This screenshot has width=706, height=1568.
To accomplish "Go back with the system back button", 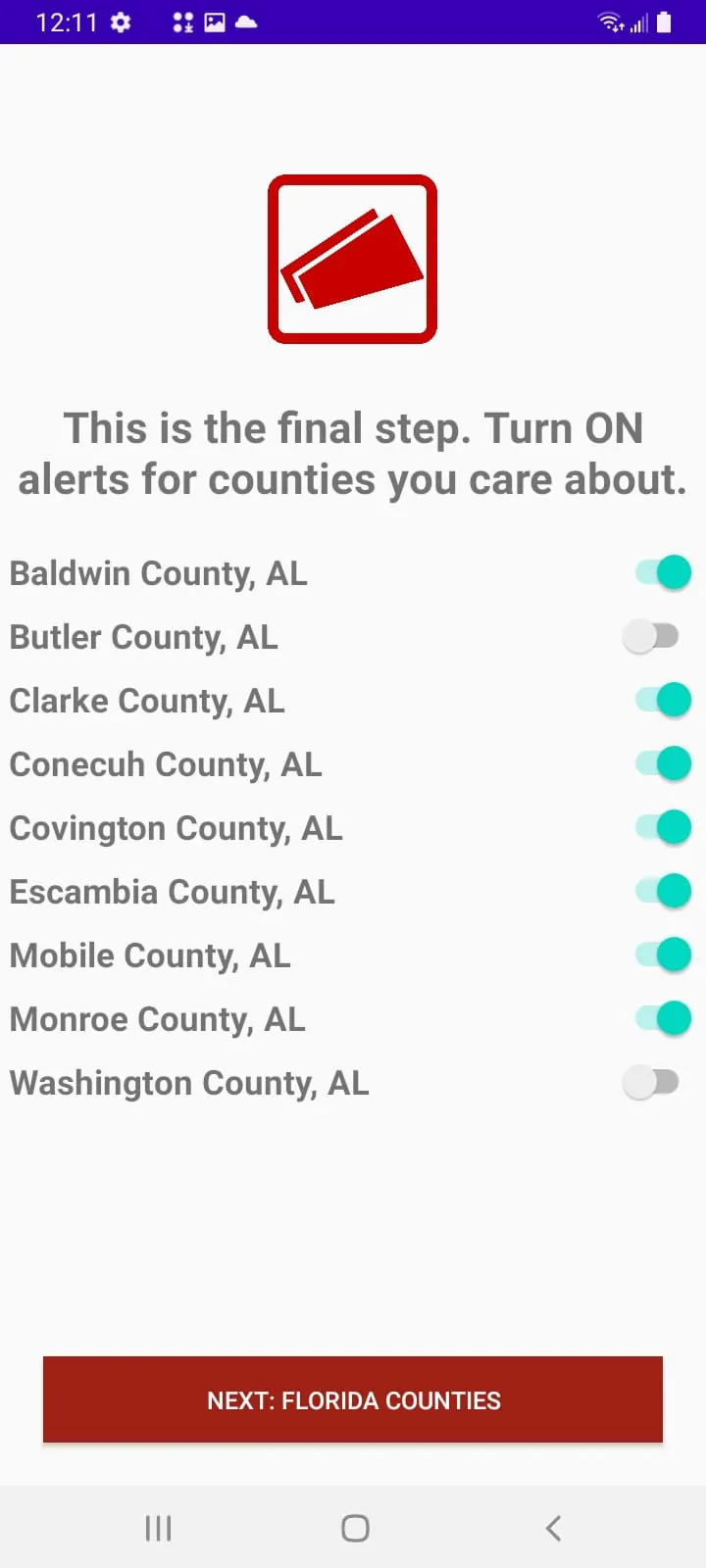I will tap(553, 1528).
